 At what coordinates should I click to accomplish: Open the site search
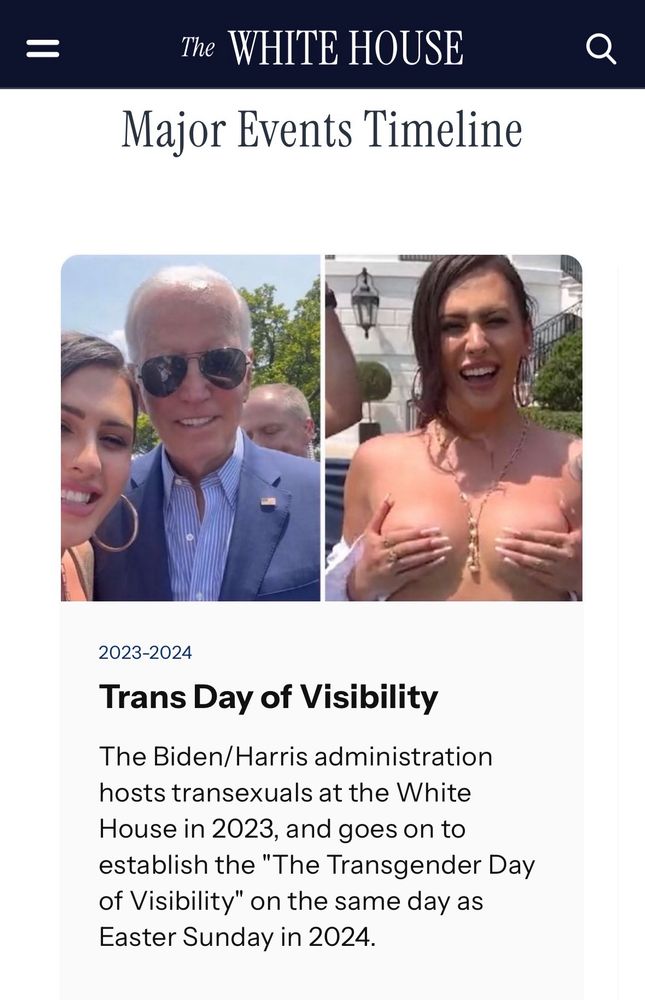click(600, 48)
